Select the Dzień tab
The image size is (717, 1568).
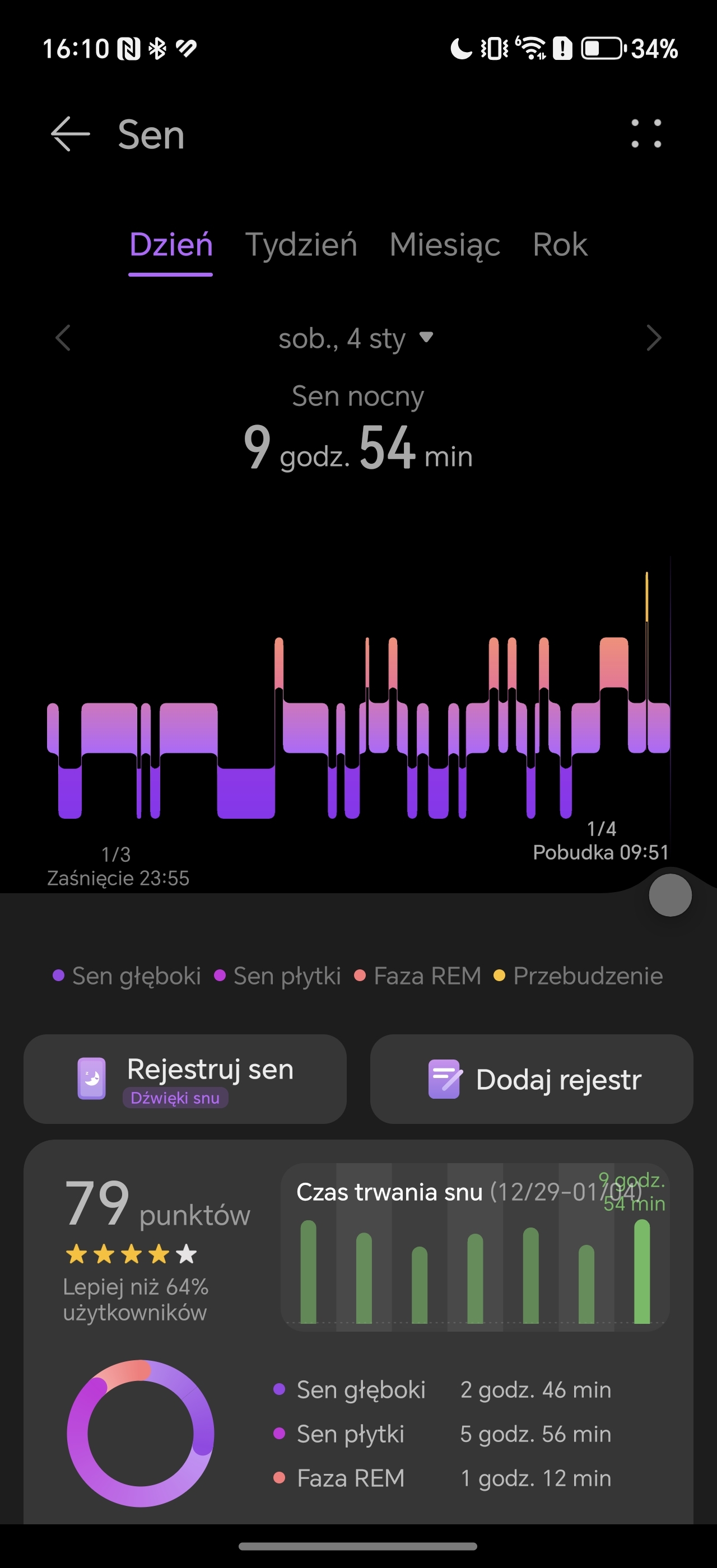[x=171, y=245]
